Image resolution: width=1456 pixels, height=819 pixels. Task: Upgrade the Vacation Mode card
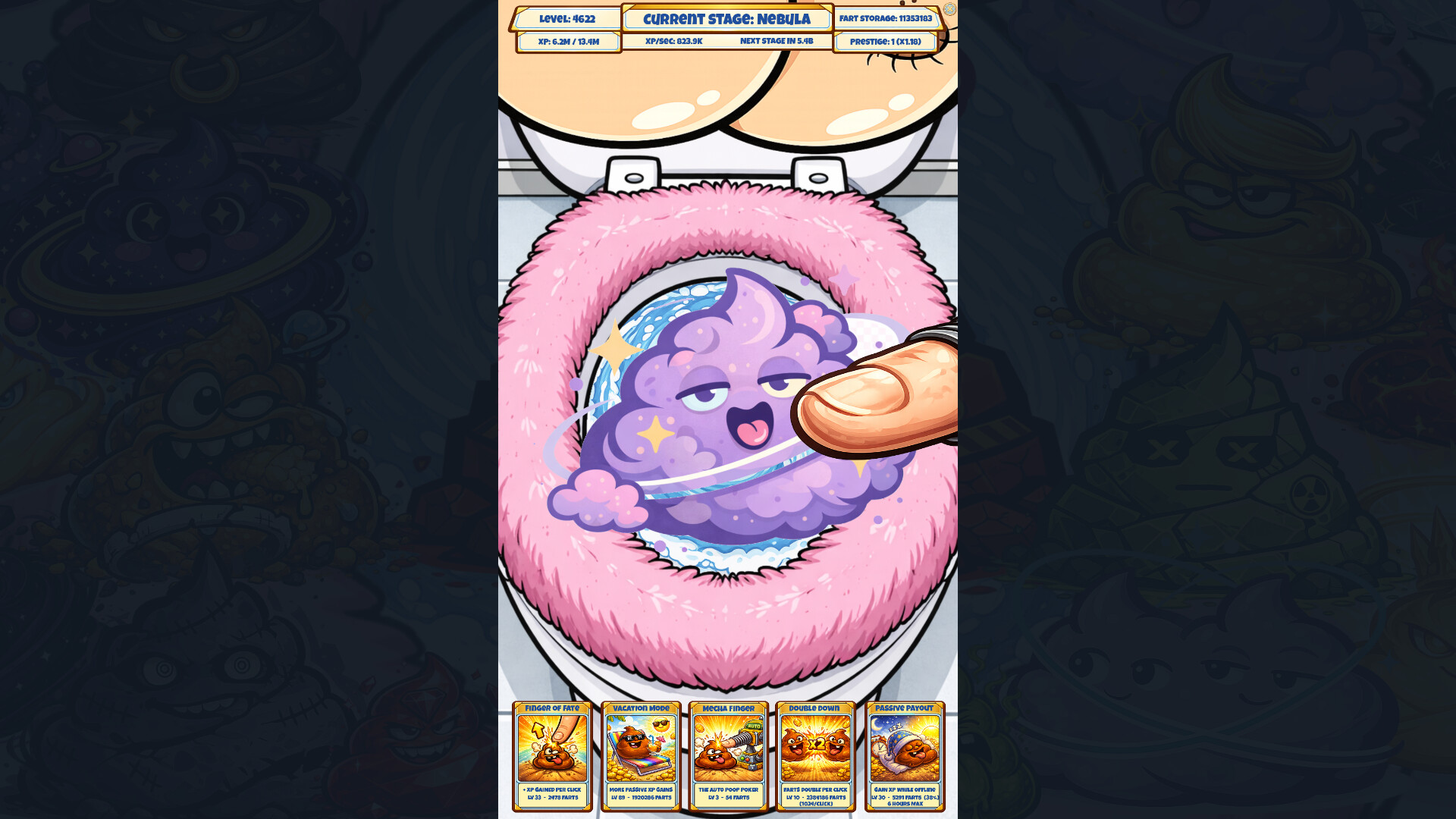641,755
